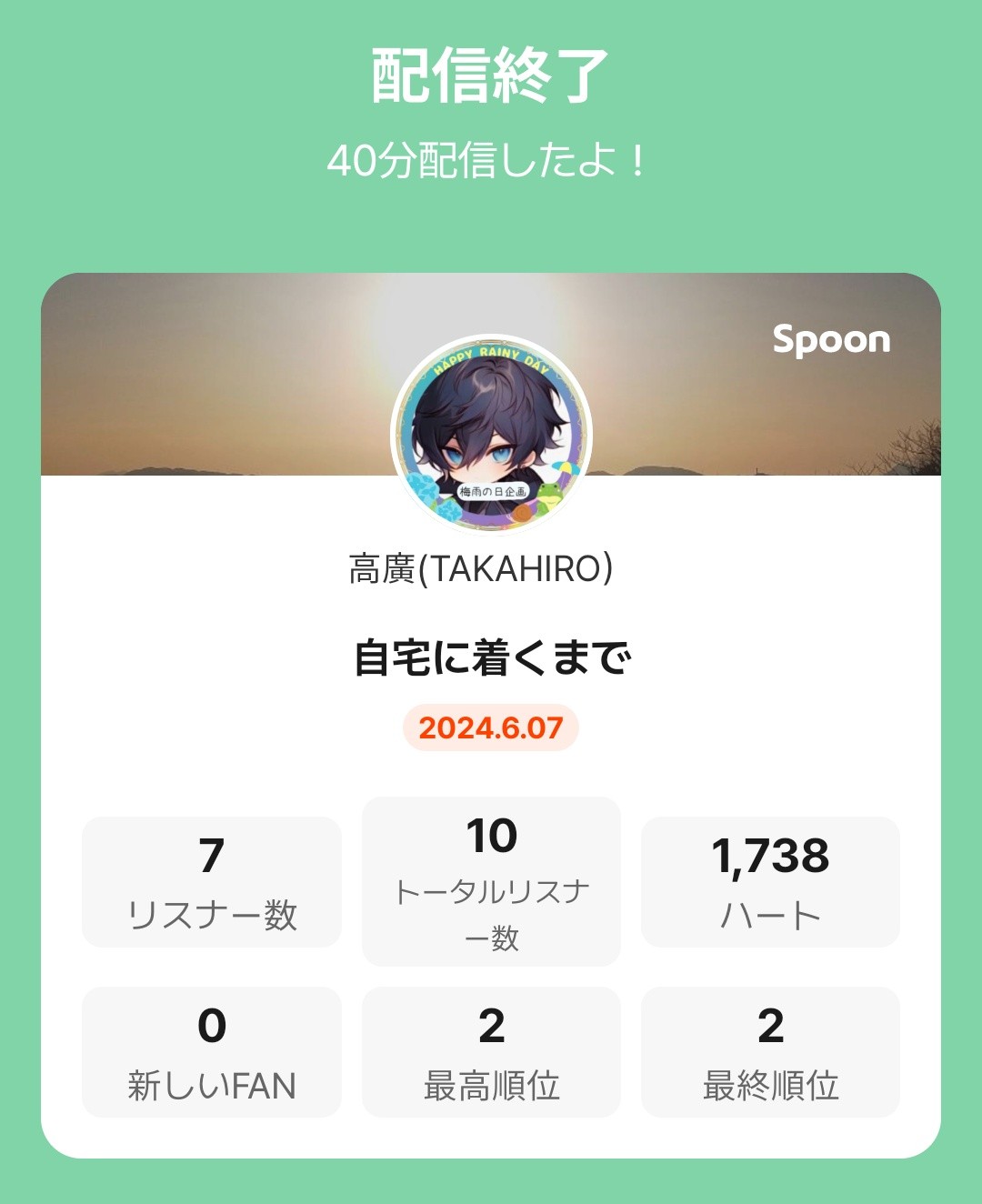
Task: Click the 最高順位 stat card showing 2
Action: [x=491, y=1052]
